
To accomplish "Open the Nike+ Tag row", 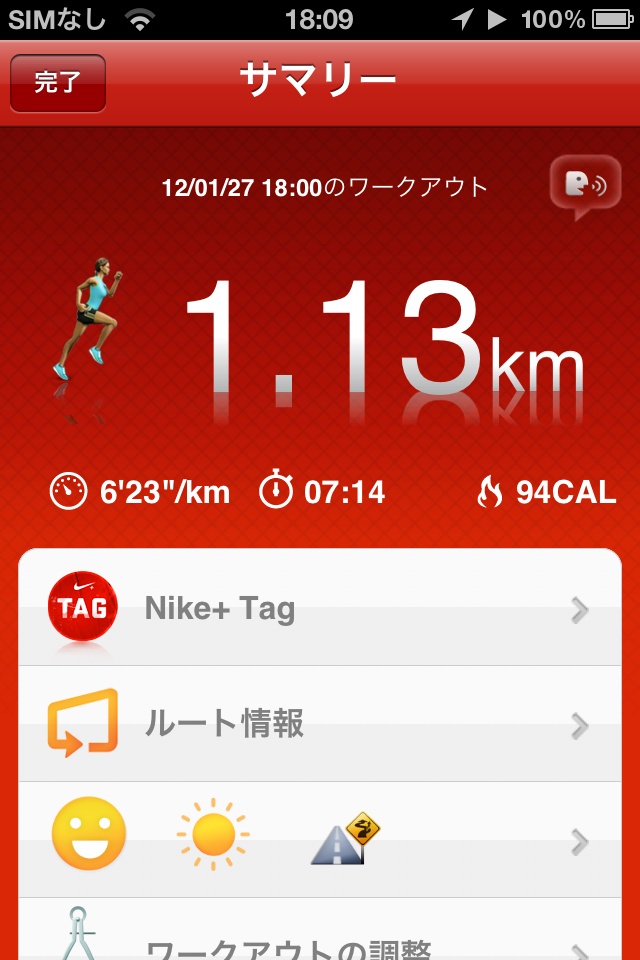I will [320, 608].
